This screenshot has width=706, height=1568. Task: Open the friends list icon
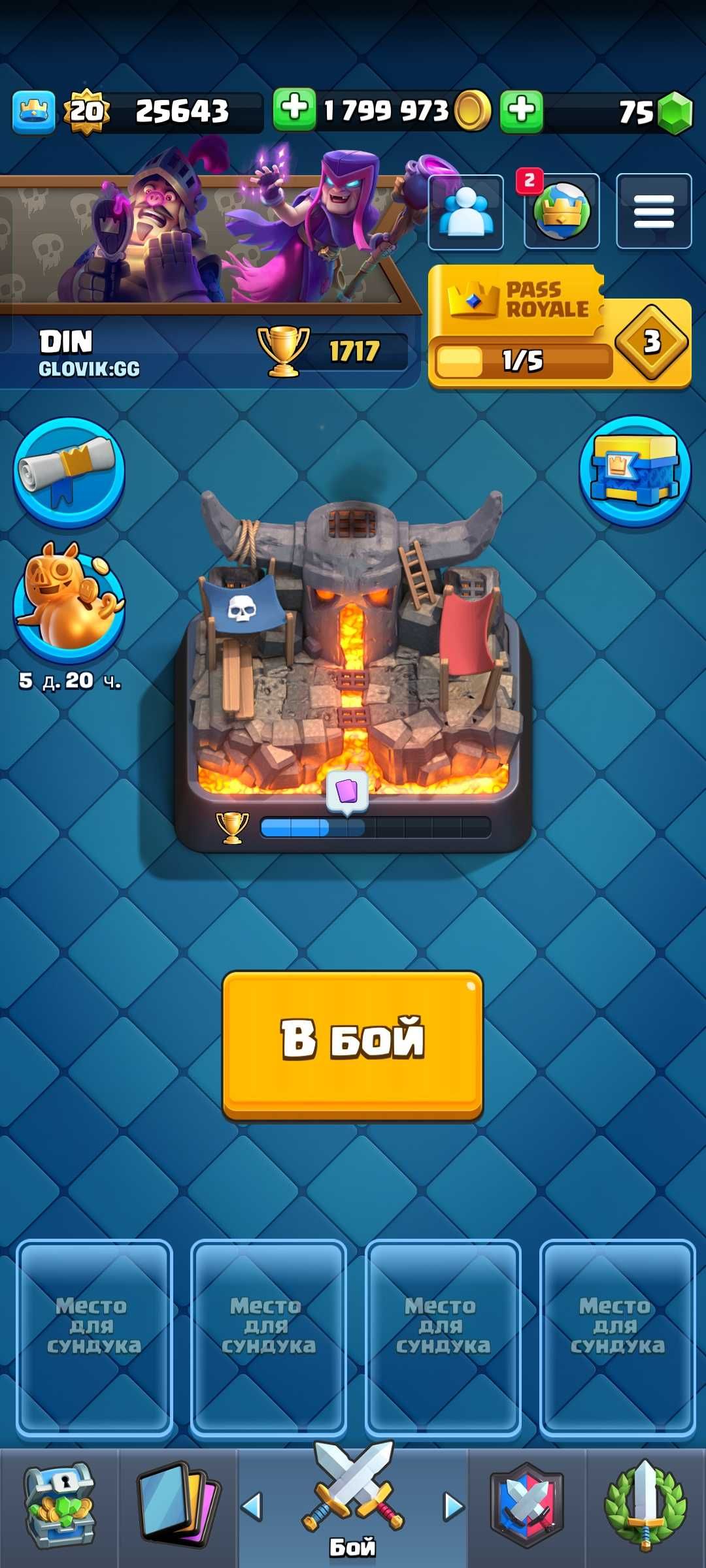pos(465,212)
